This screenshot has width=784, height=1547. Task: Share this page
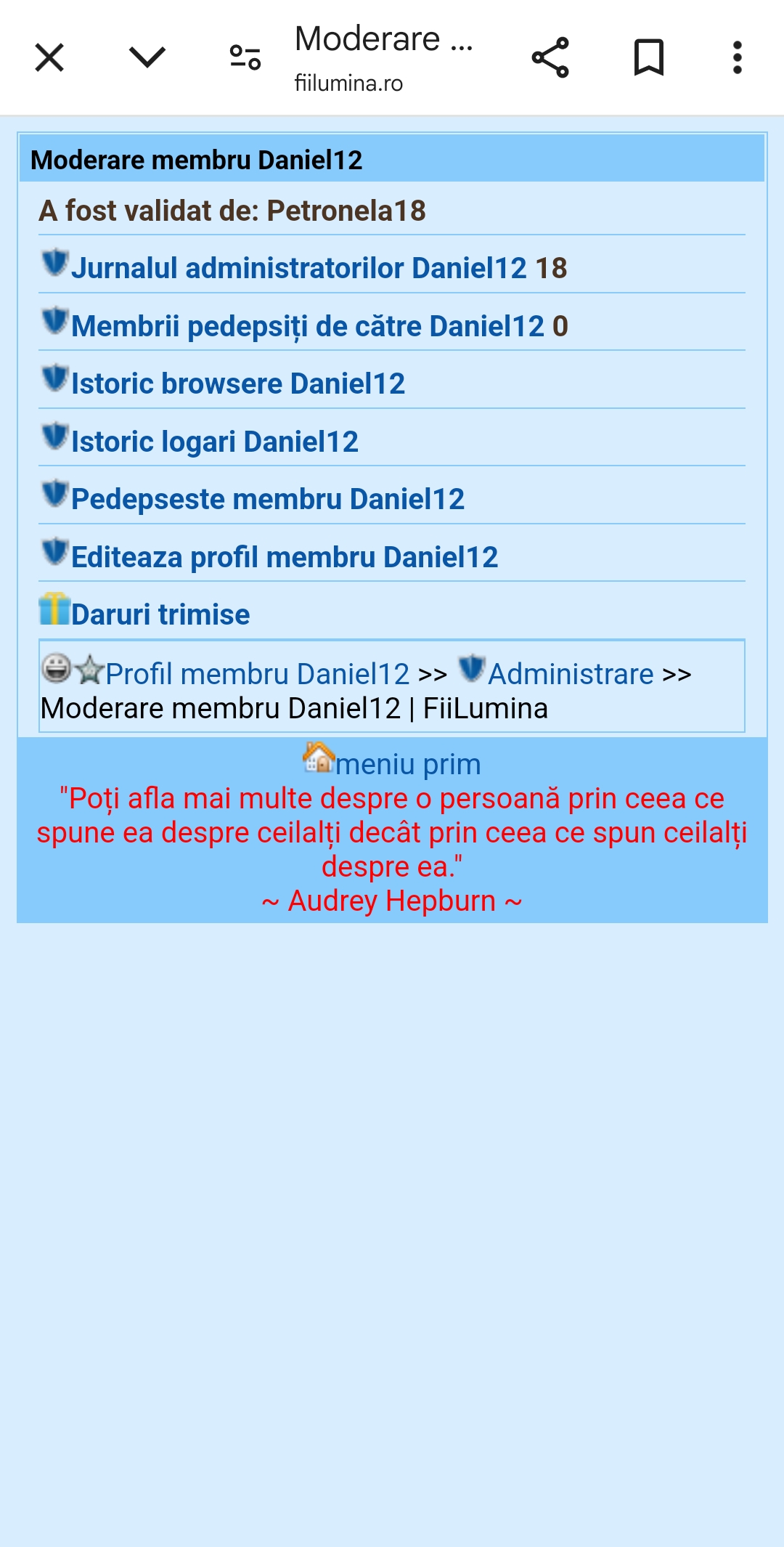[550, 57]
